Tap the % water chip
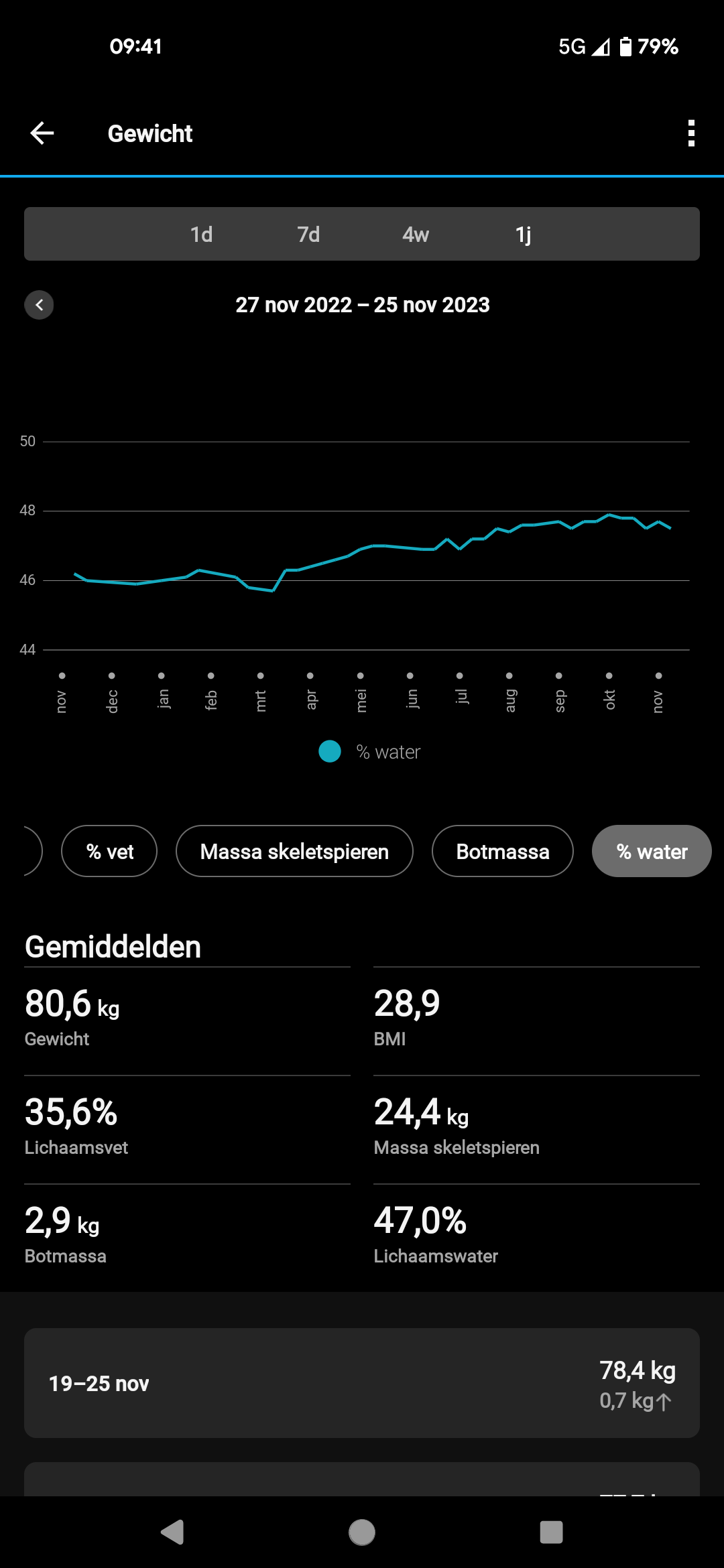Viewport: 724px width, 1568px height. tap(652, 851)
